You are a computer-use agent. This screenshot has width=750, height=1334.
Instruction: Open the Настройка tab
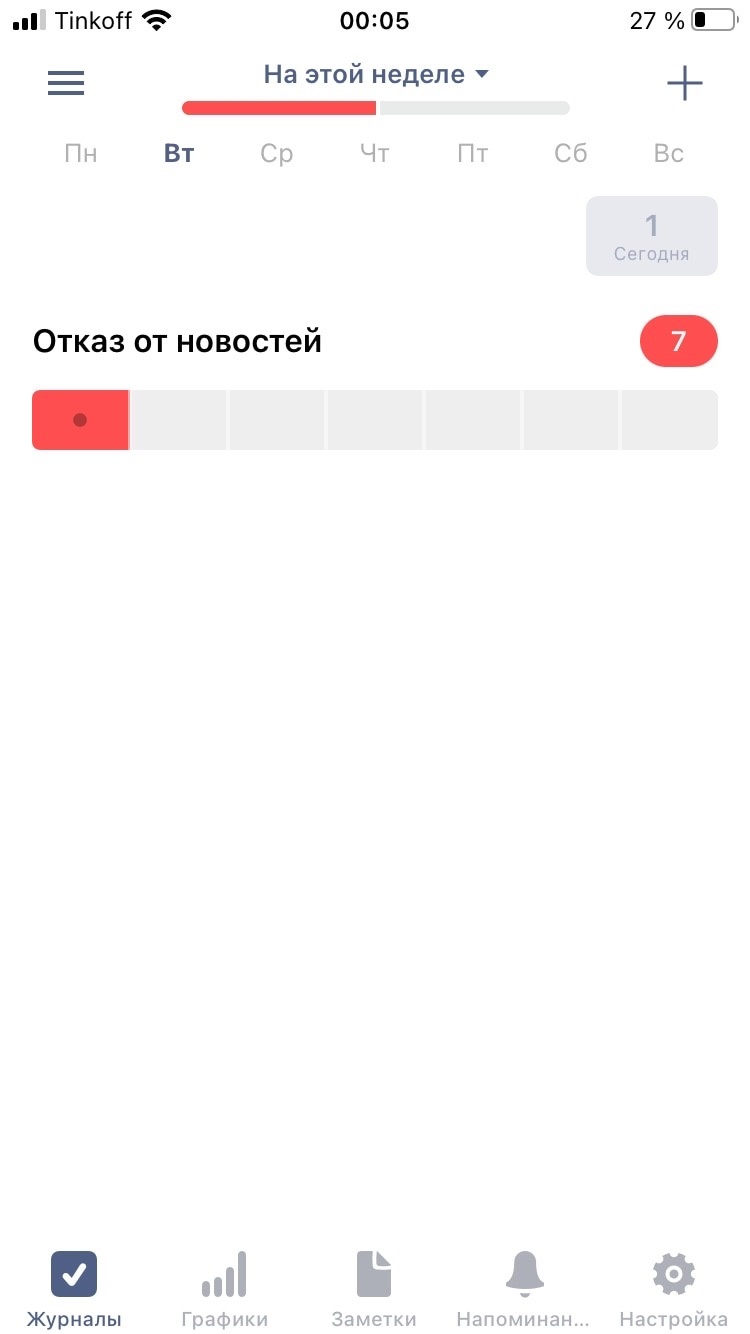(x=673, y=1290)
